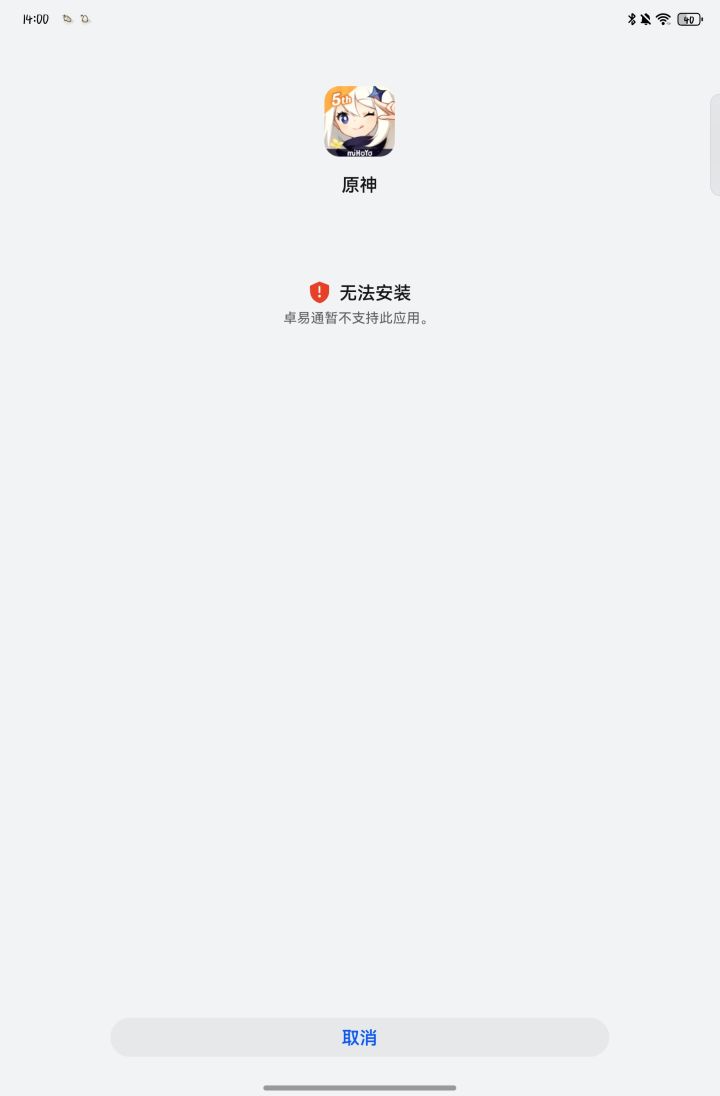Open the Genshin Impact app icon

(359, 120)
